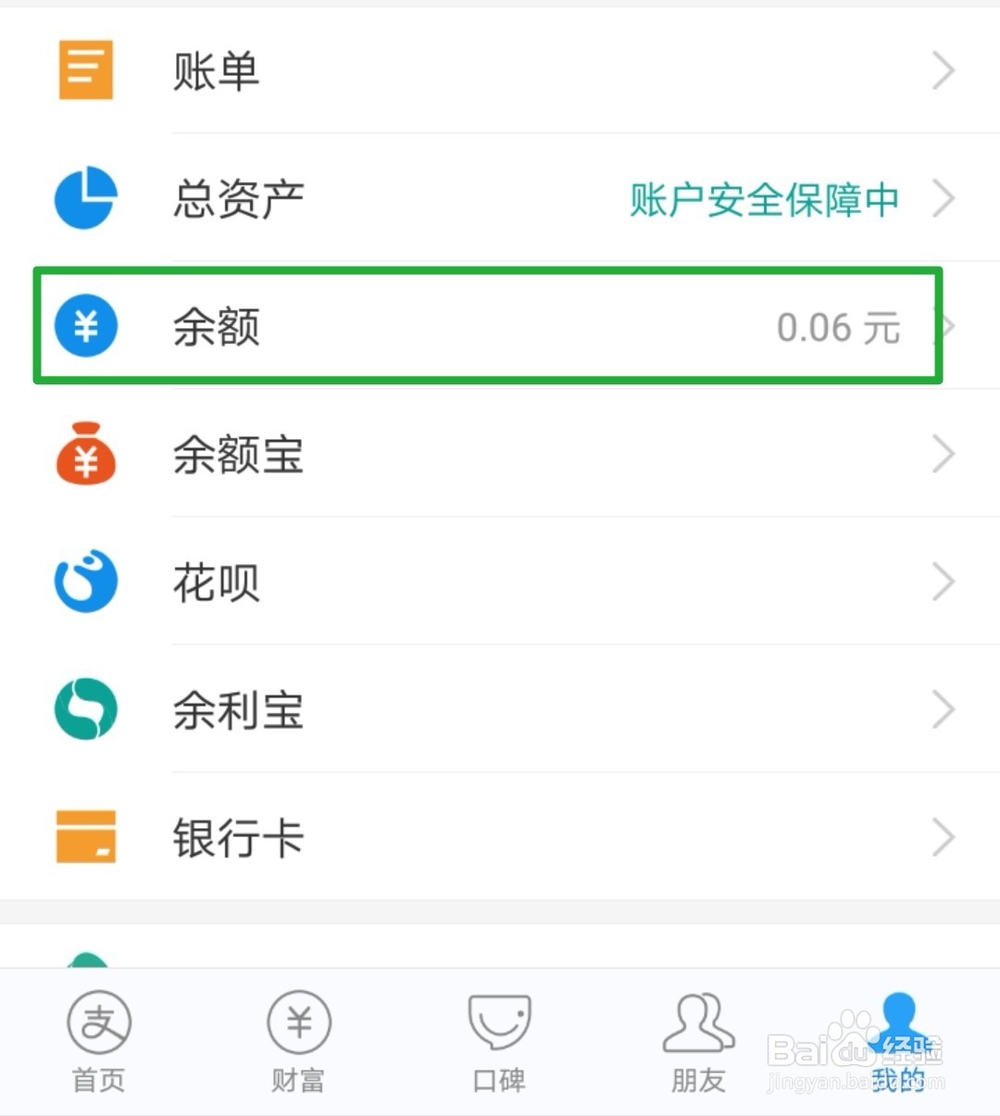This screenshot has height=1116, width=1000.
Task: Select the blue 花呗 Huabei icon
Action: pyautogui.click(x=85, y=582)
